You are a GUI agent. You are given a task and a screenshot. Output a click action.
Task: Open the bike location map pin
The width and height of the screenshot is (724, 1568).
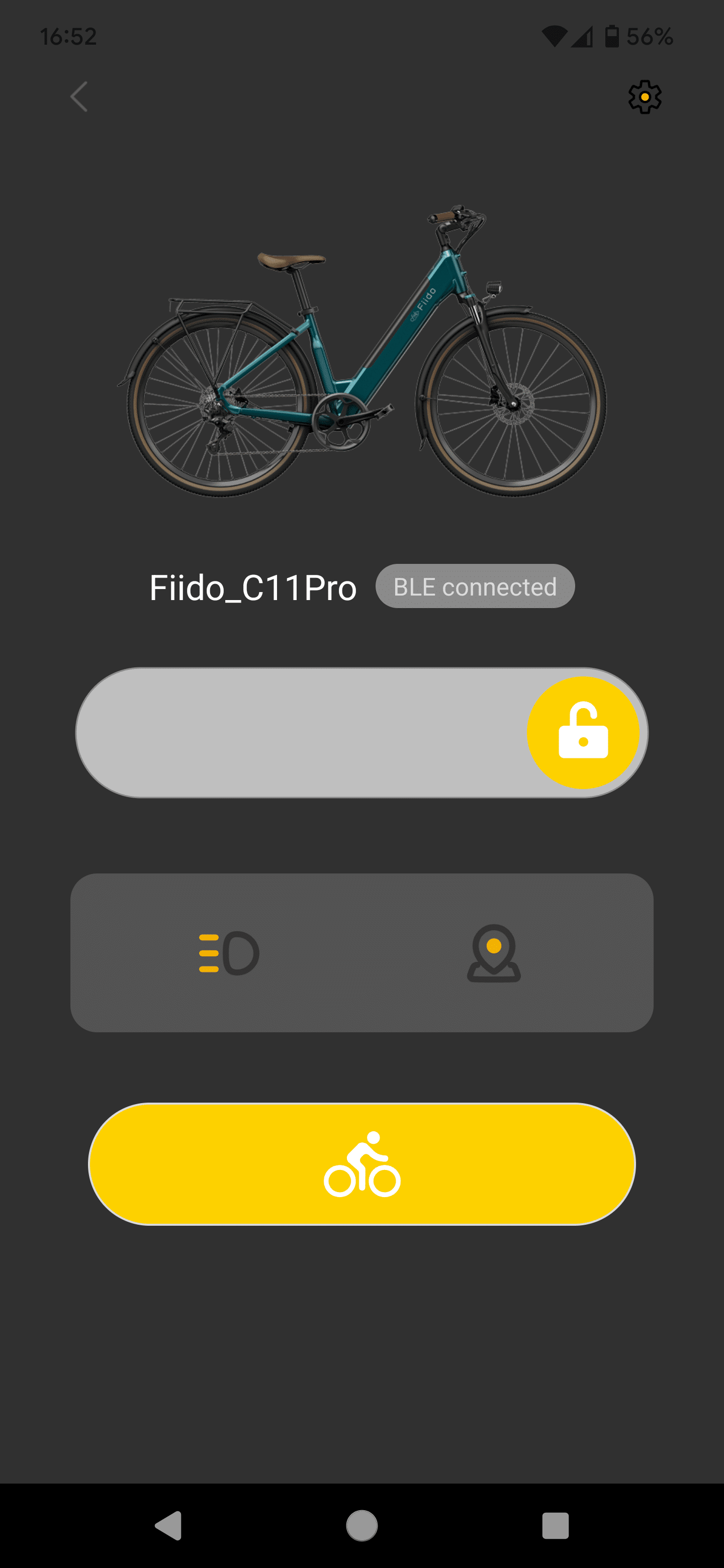494,953
